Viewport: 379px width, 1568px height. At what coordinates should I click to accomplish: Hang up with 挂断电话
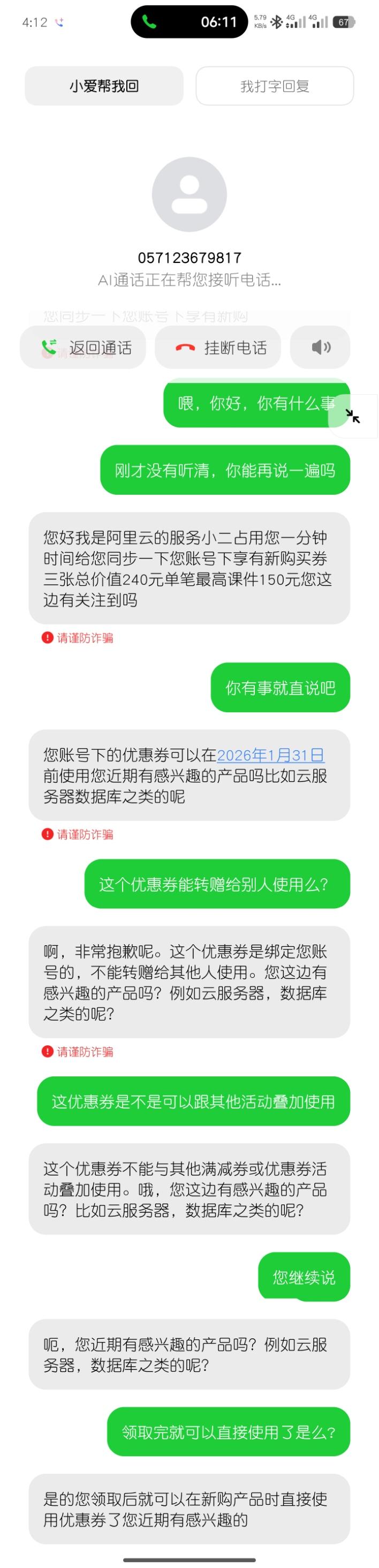[x=218, y=347]
